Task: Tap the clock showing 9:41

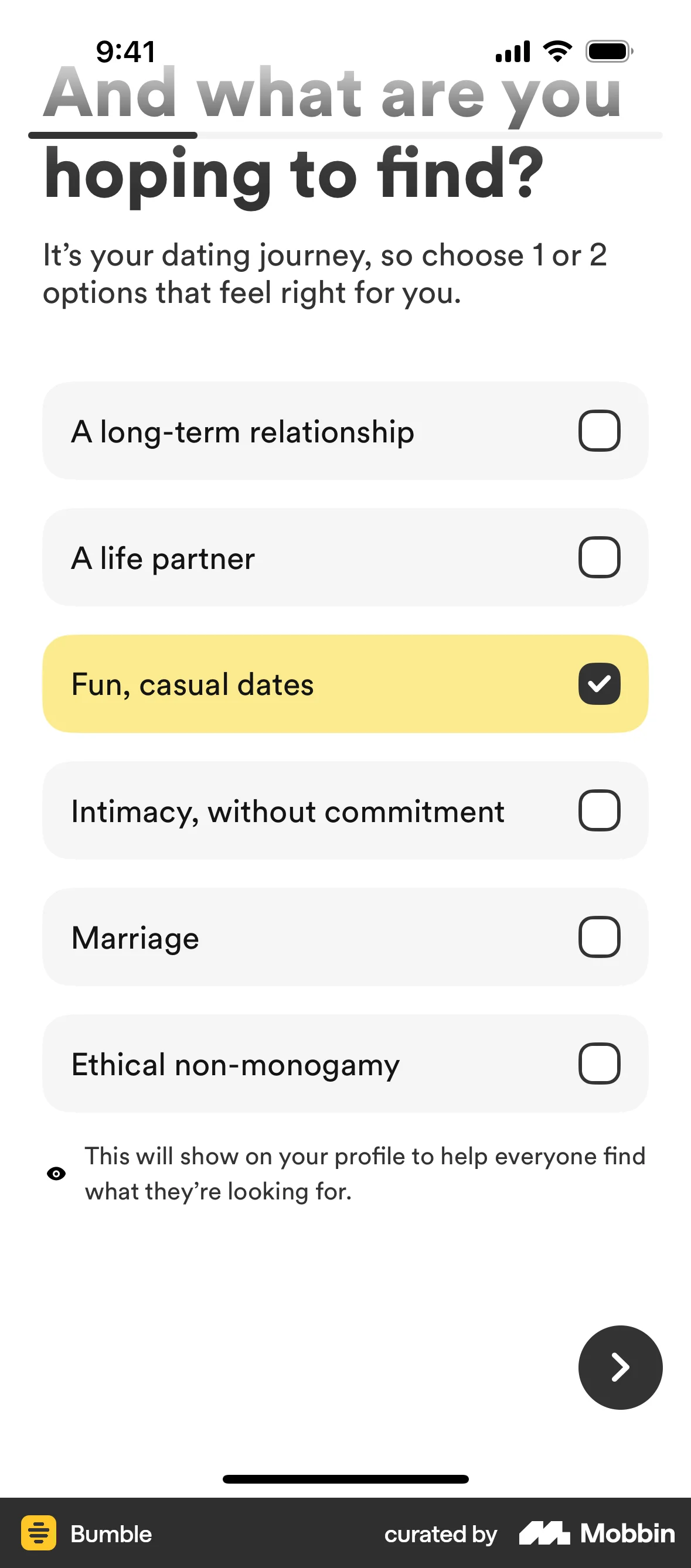Action: click(x=125, y=51)
